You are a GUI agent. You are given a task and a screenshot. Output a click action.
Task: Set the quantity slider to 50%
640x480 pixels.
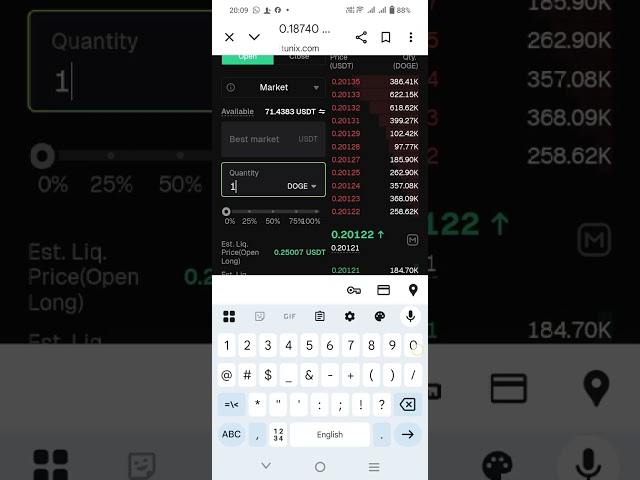pyautogui.click(x=273, y=211)
